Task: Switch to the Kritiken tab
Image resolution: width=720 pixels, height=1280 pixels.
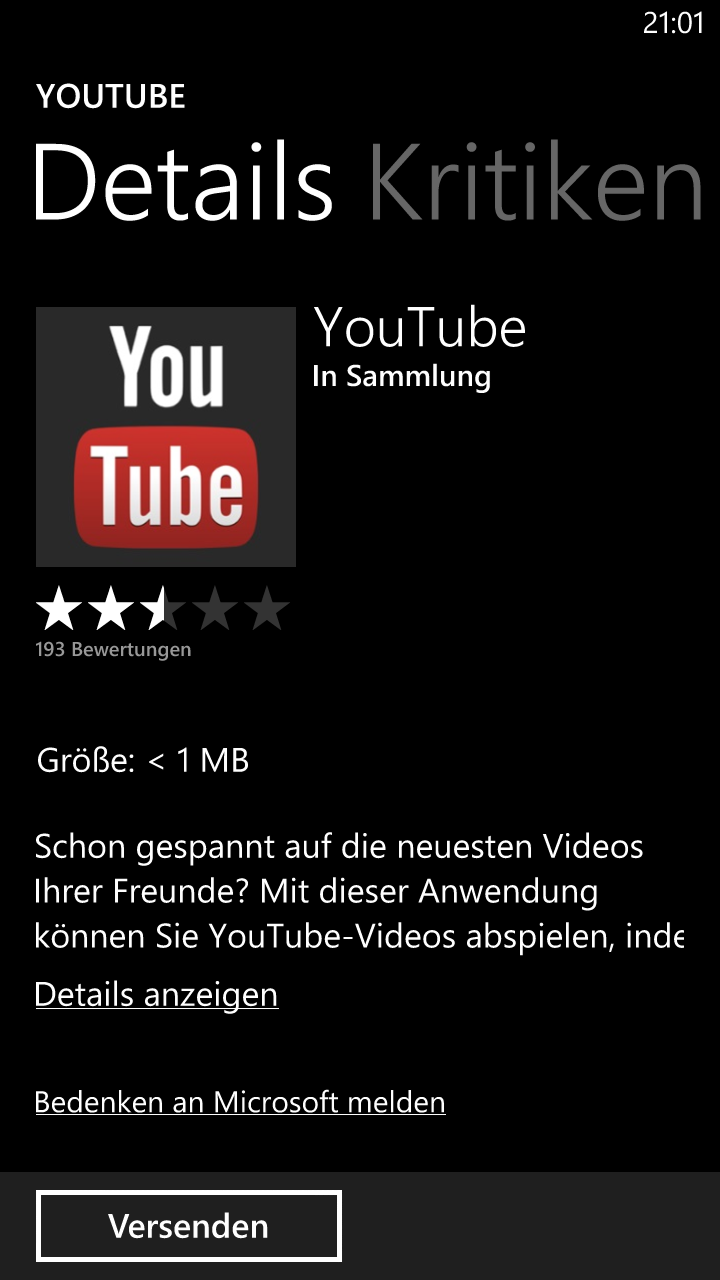Action: tap(536, 182)
